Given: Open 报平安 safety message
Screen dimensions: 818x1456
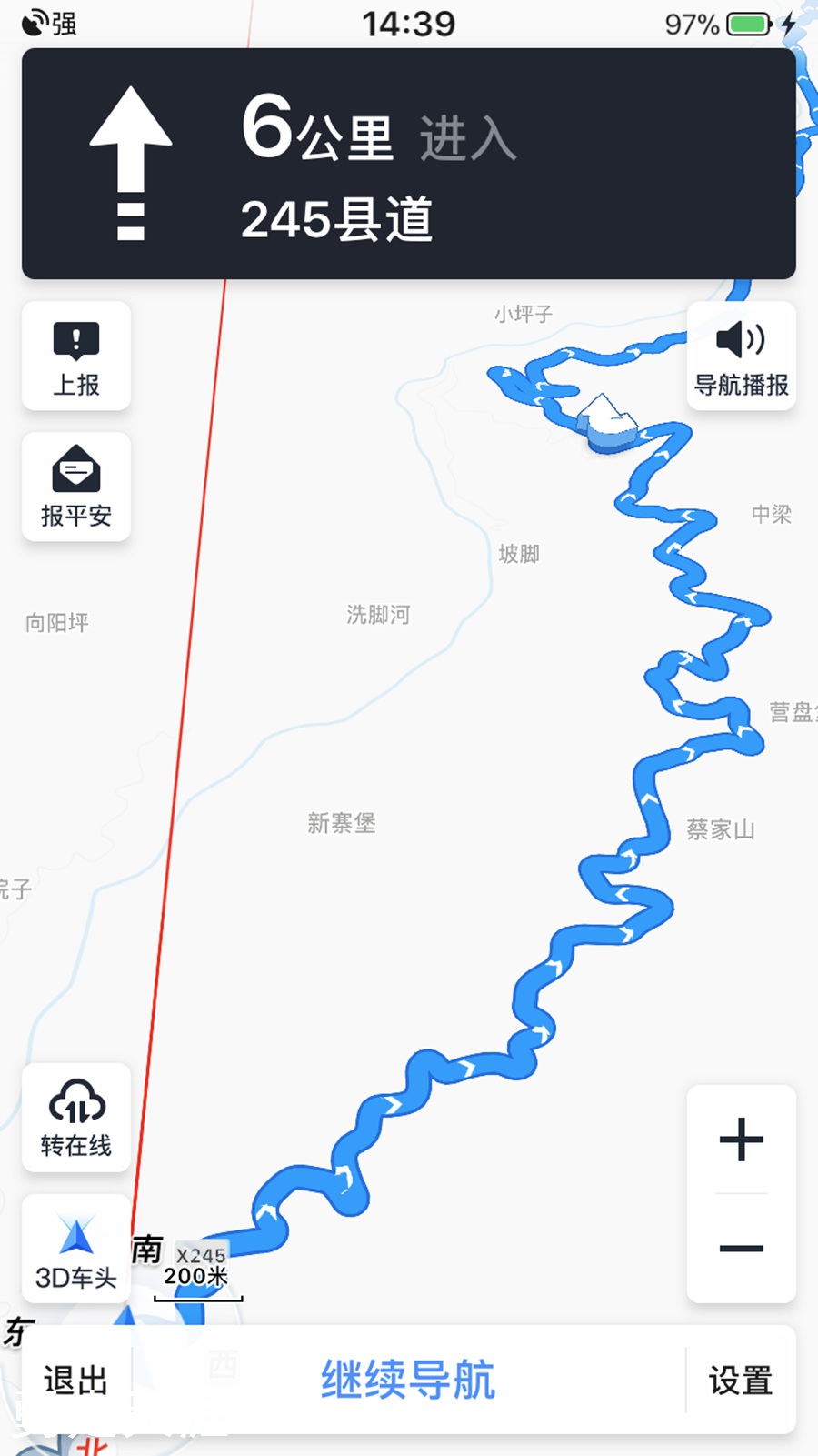Looking at the screenshot, I should [76, 487].
